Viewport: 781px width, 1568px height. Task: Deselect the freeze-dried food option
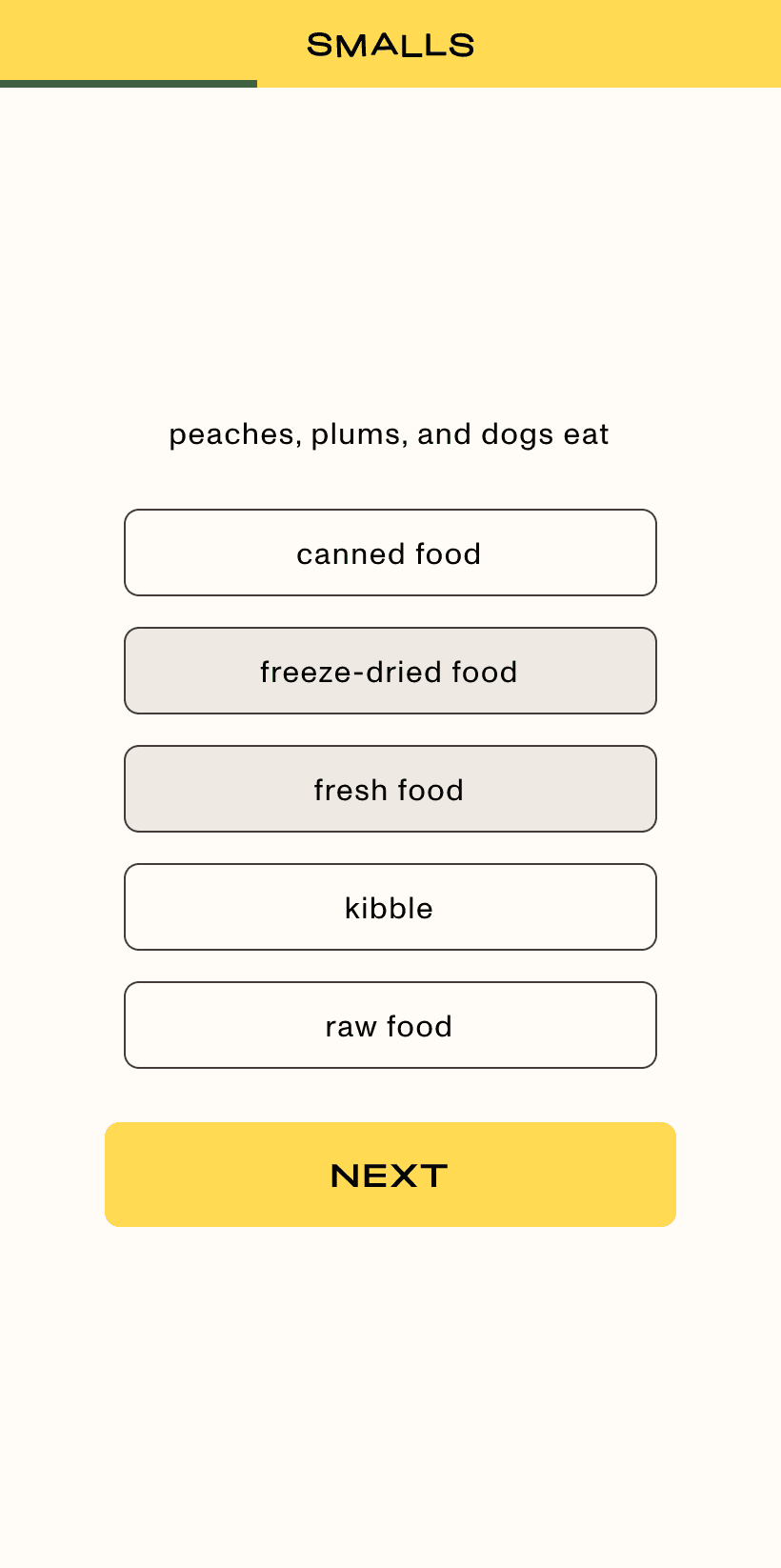[x=390, y=672]
